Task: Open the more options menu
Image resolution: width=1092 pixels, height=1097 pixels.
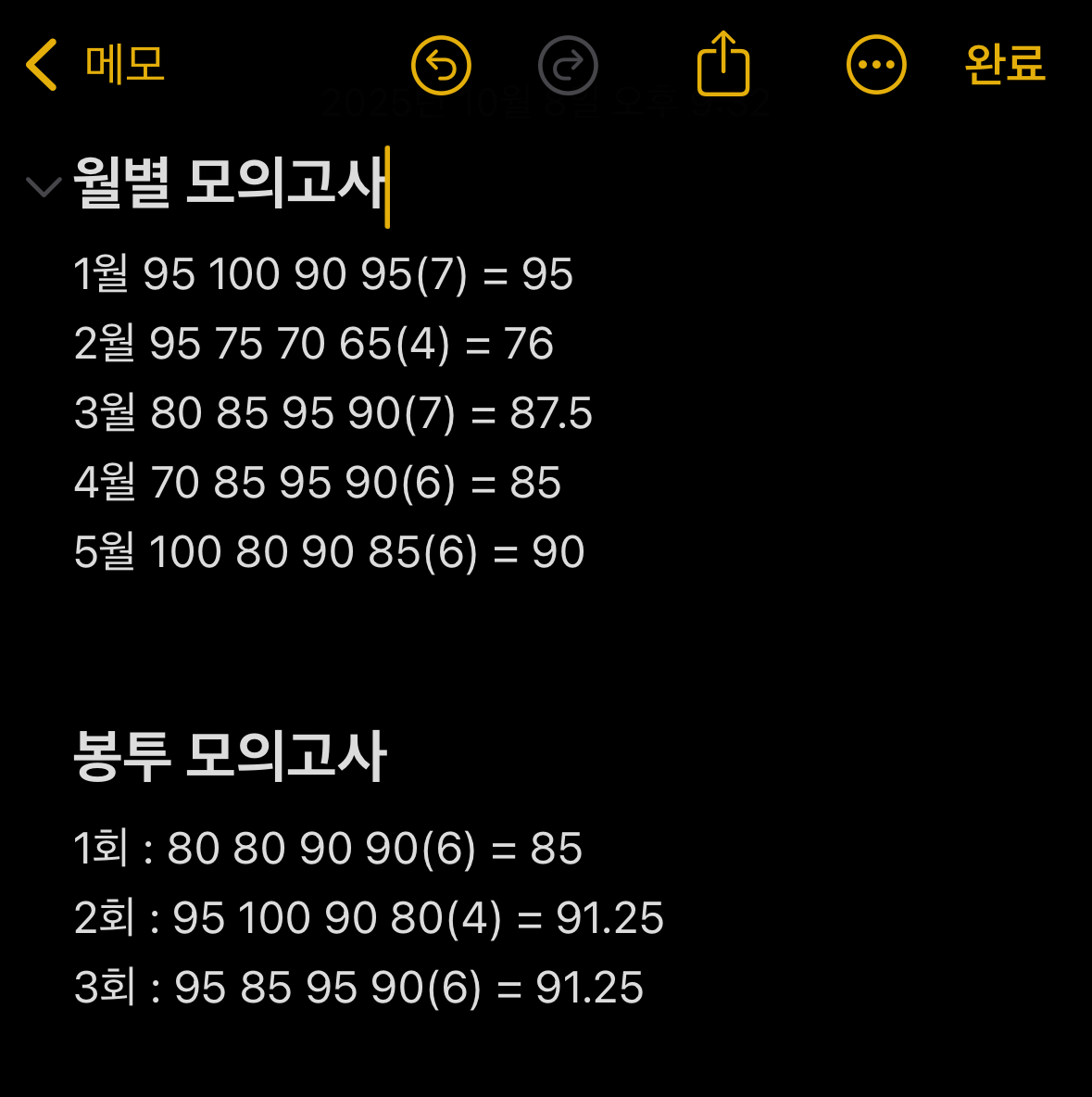Action: point(875,65)
